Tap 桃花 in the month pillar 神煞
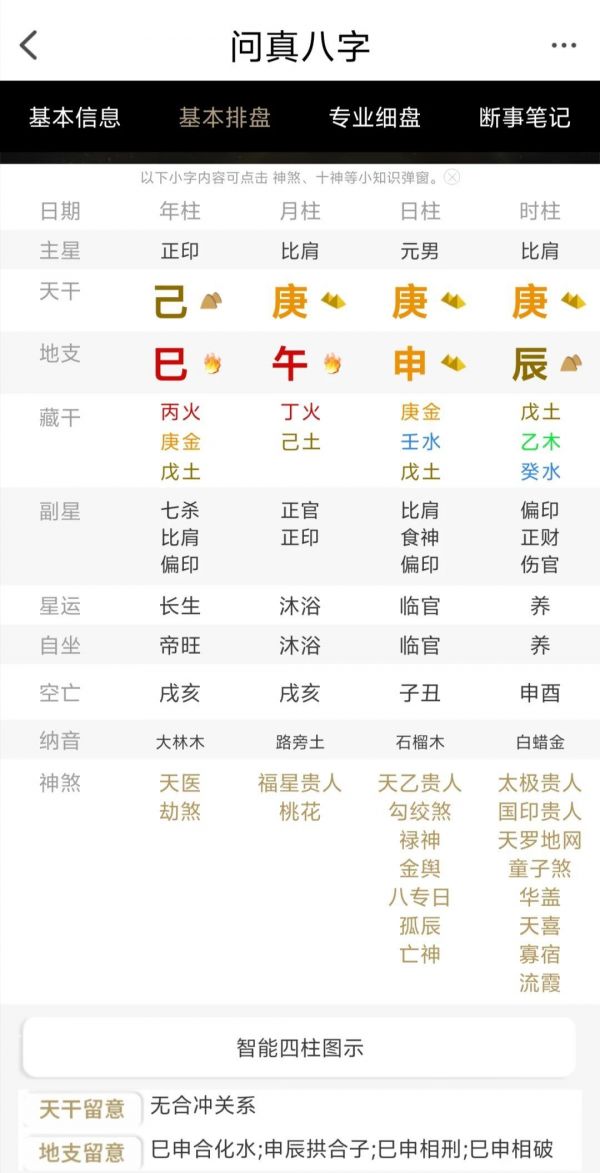The width and height of the screenshot is (600, 1173). (x=299, y=811)
